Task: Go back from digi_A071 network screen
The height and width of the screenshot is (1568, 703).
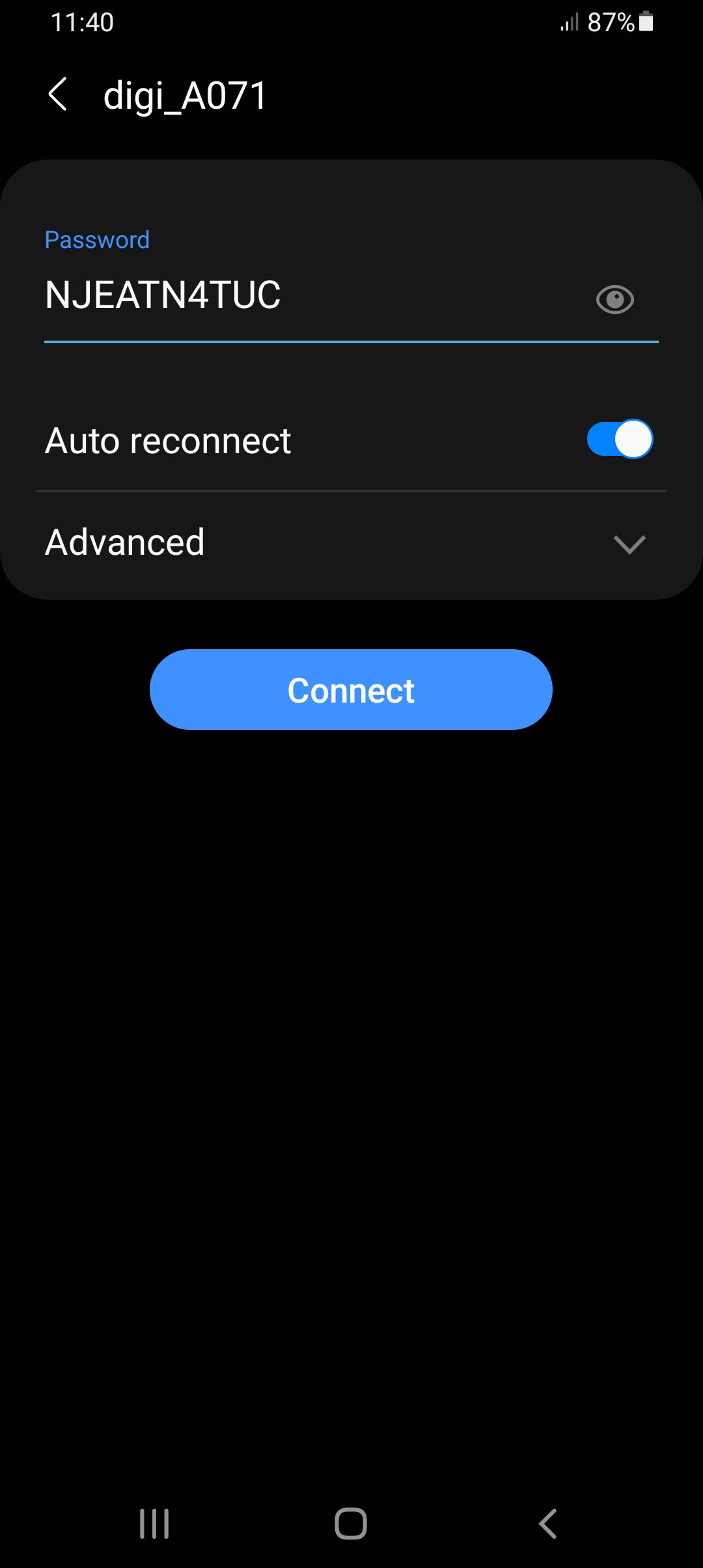Action: pos(58,94)
